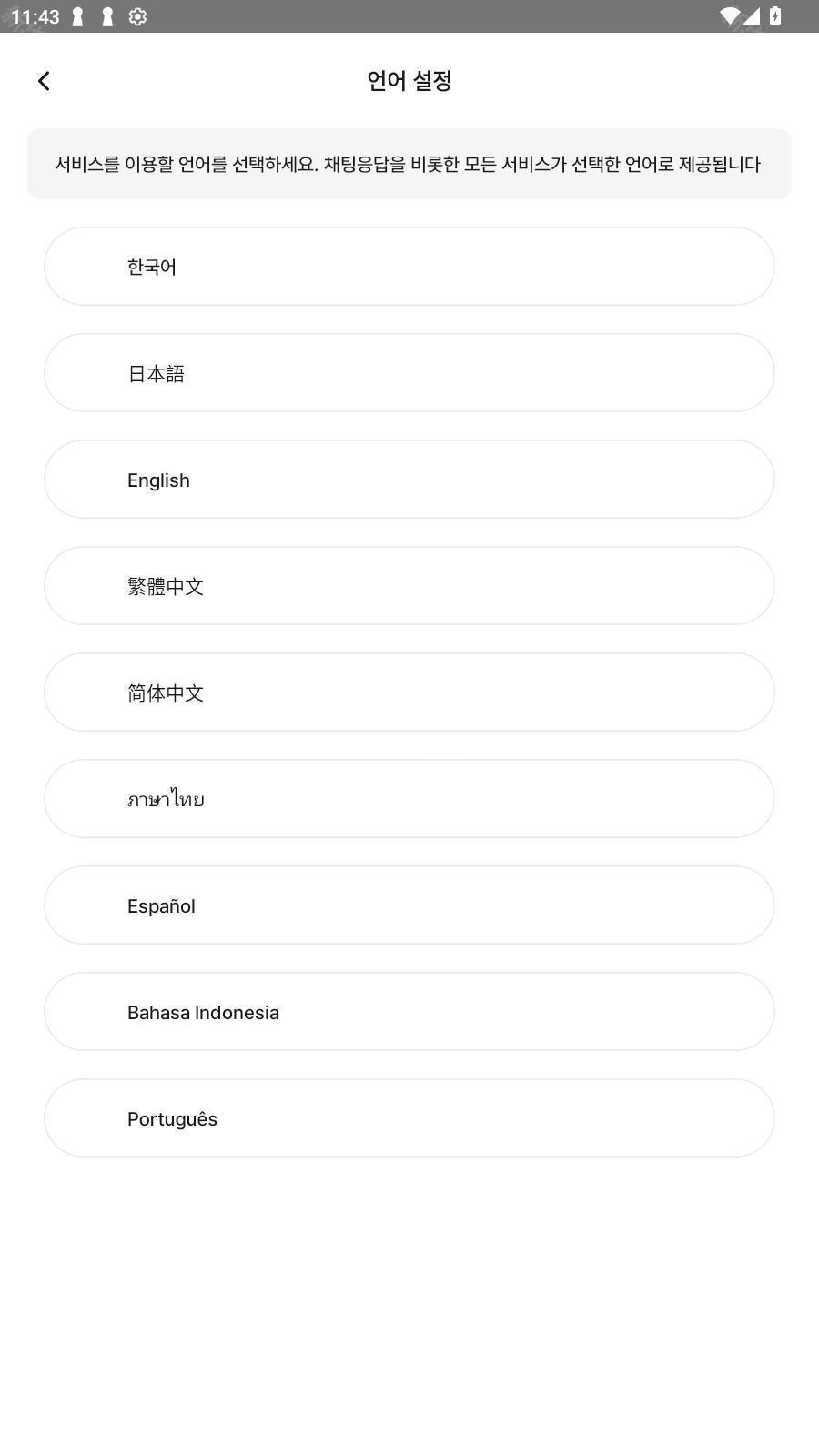Pick 繁體中文 as the service language
The height and width of the screenshot is (1456, 819).
[x=409, y=586]
